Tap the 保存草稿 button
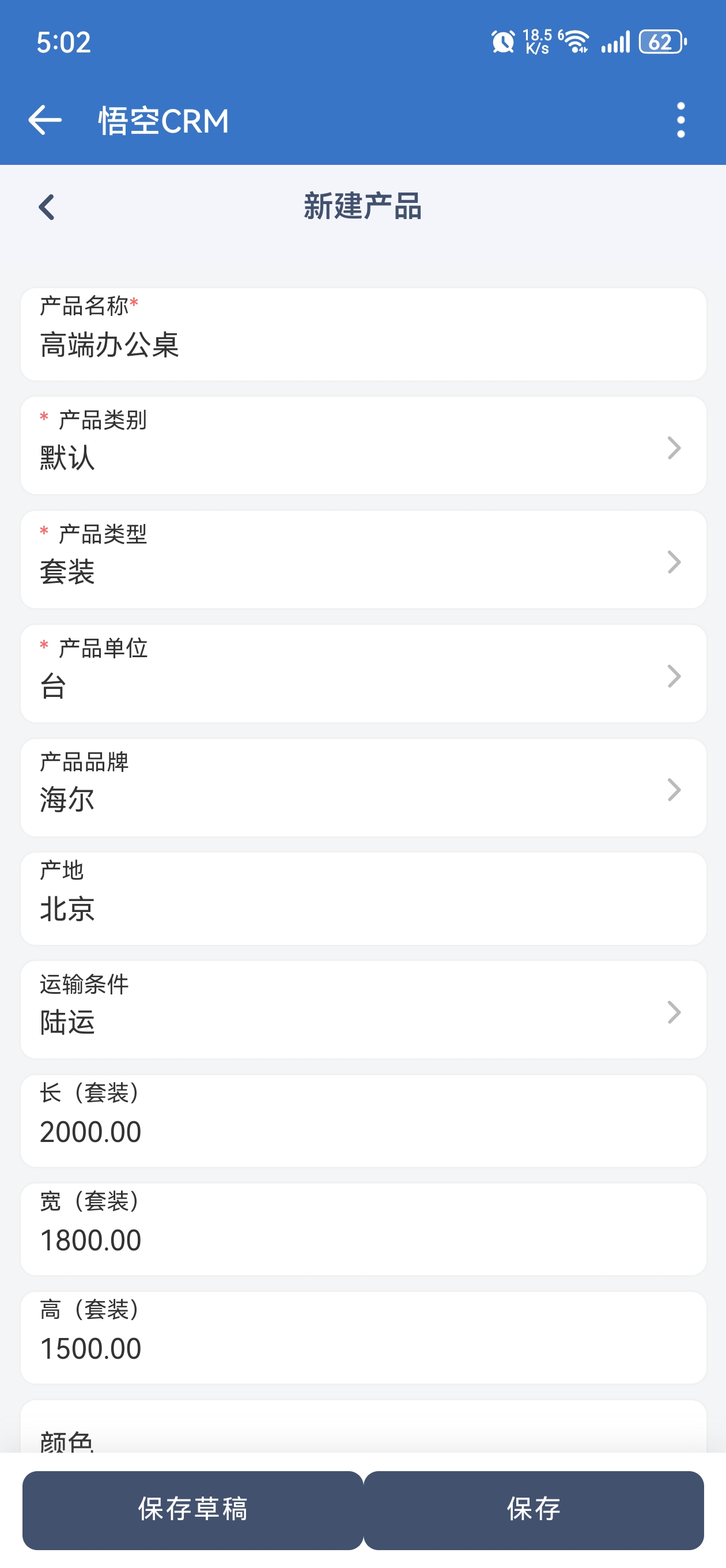Screen dimensions: 726x1568 pos(193,1510)
